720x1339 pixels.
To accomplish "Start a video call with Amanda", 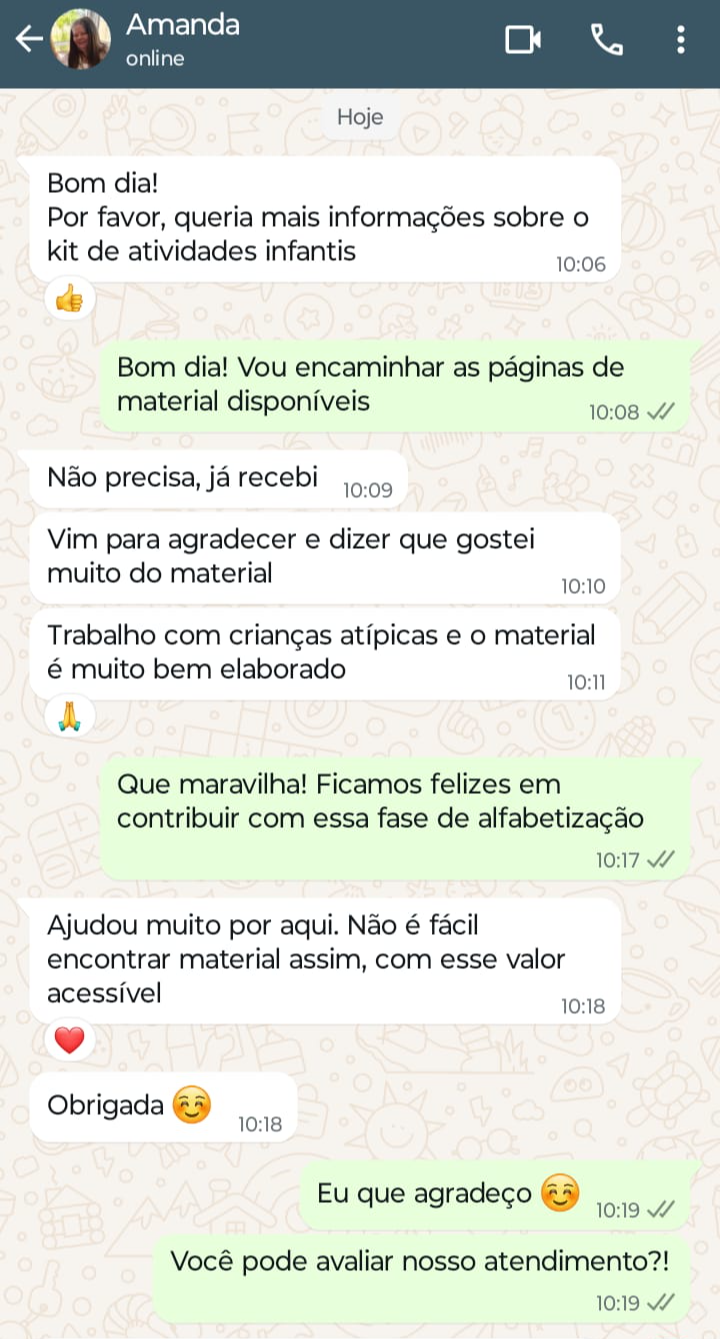I will coord(522,40).
